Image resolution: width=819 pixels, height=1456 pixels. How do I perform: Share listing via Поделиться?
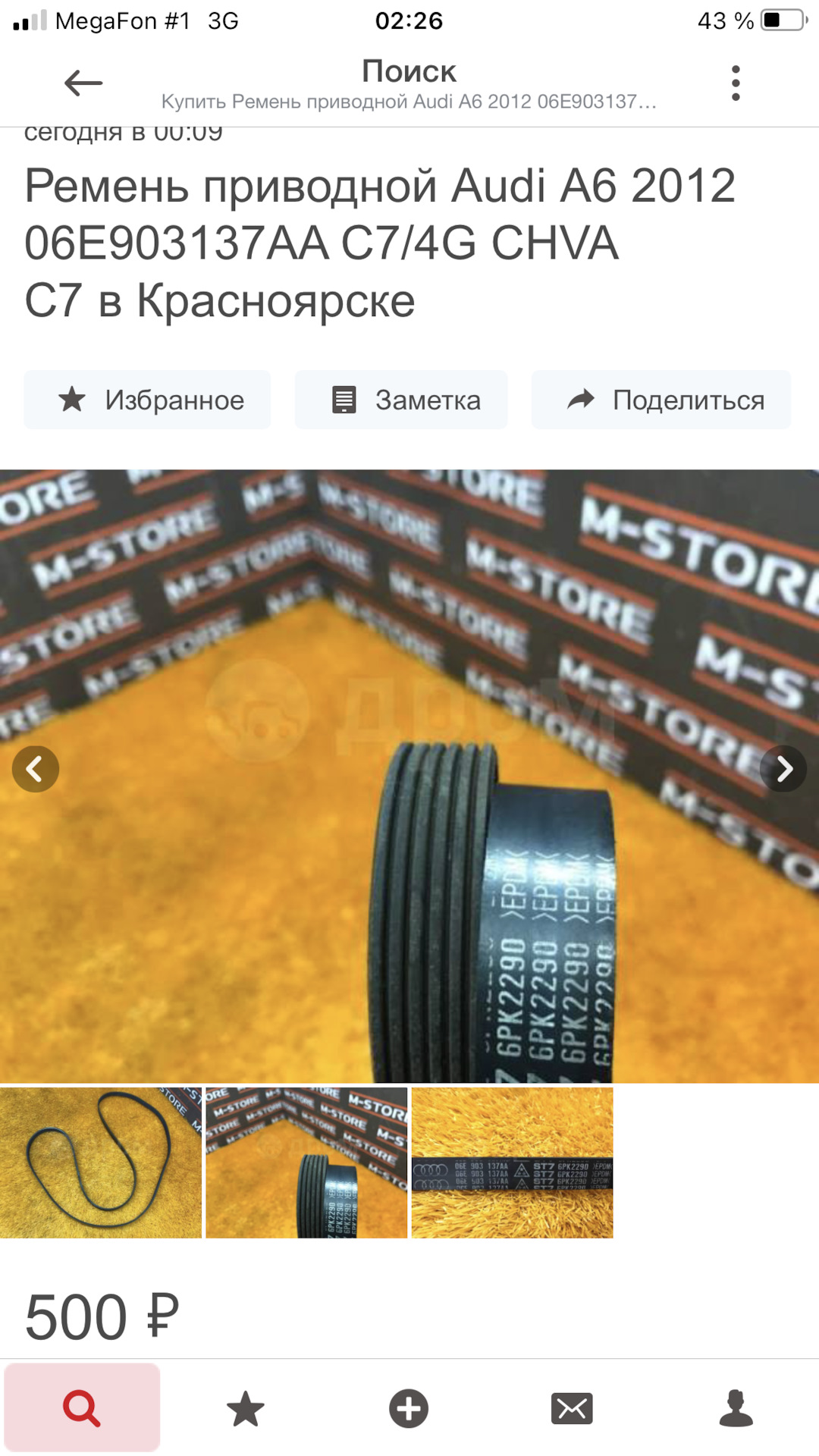[661, 400]
